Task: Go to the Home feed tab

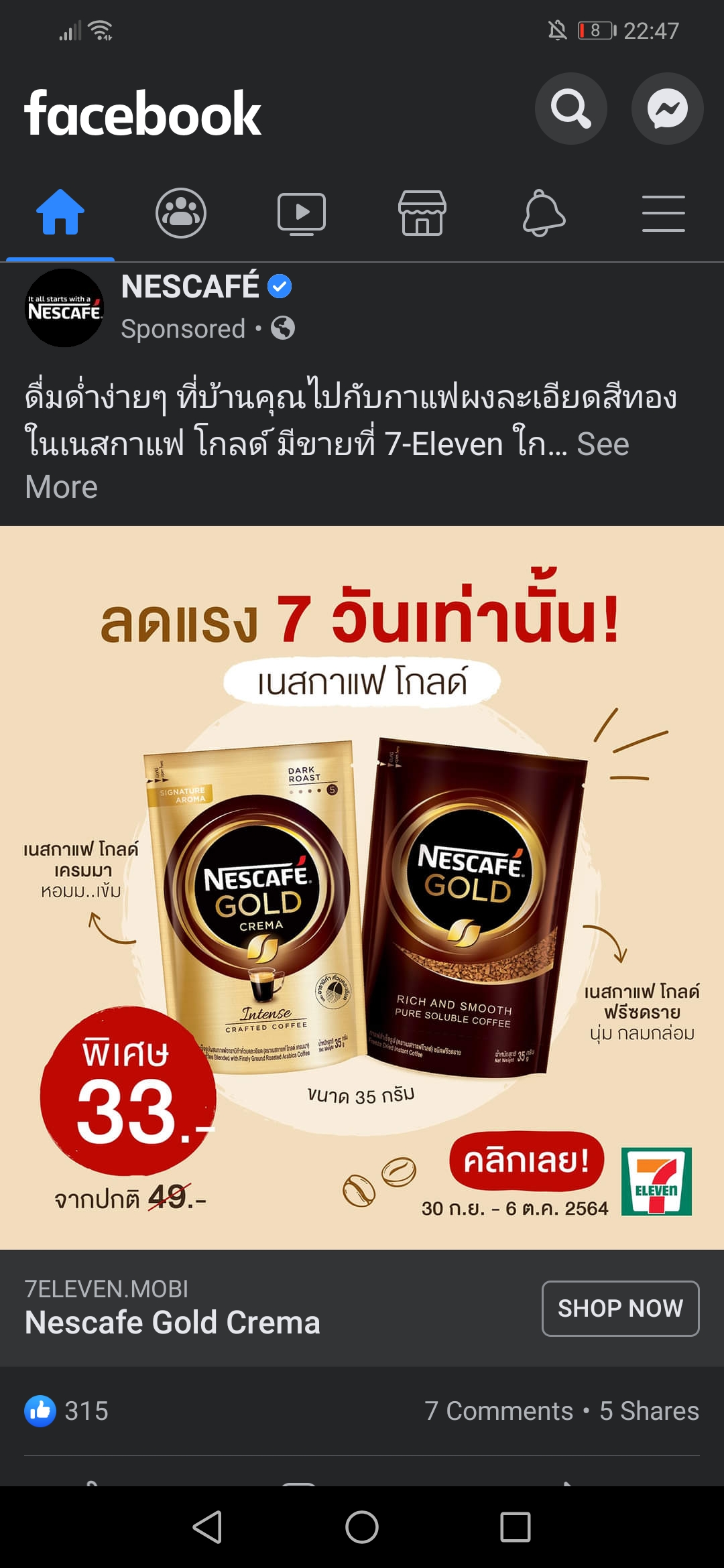Action: (x=60, y=213)
